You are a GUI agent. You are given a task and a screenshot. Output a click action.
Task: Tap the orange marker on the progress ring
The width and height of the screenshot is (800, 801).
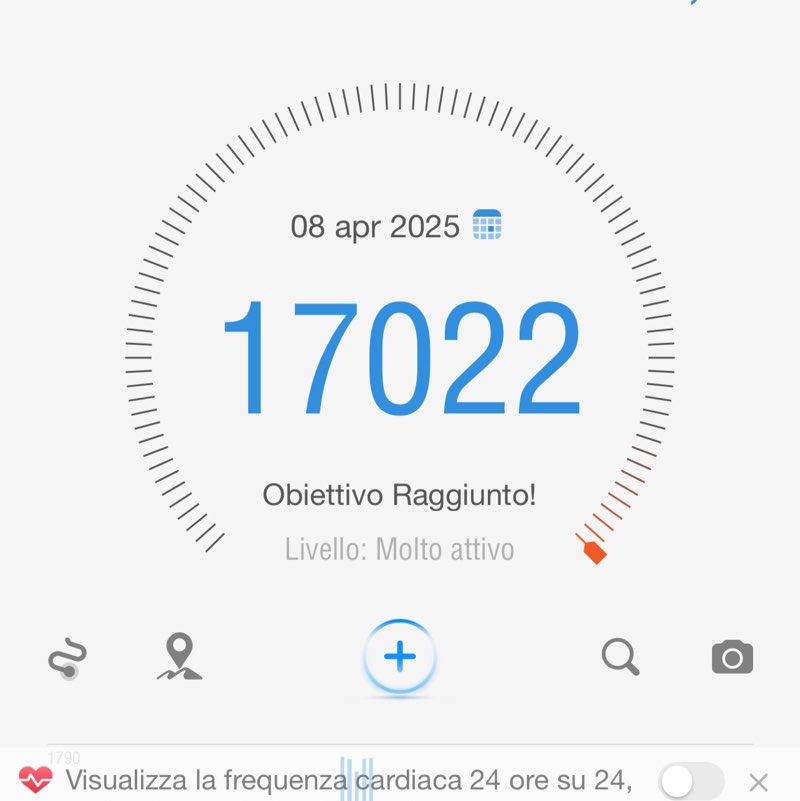(x=594, y=551)
